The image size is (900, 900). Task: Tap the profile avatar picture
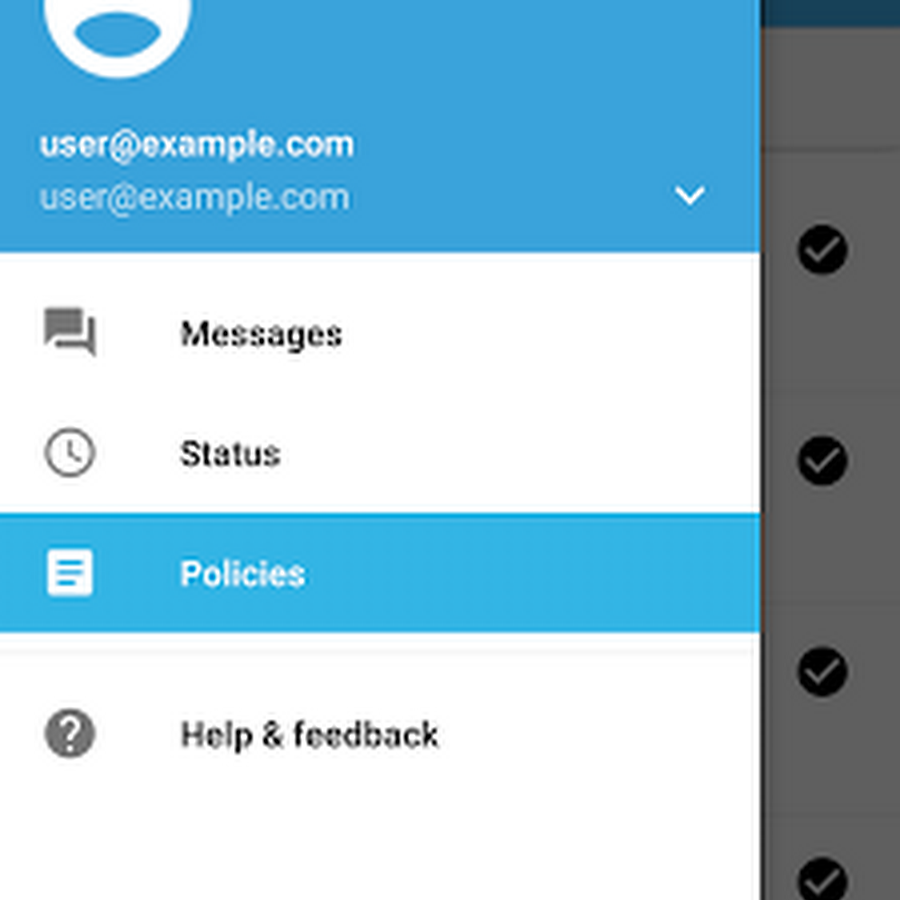pyautogui.click(x=117, y=30)
